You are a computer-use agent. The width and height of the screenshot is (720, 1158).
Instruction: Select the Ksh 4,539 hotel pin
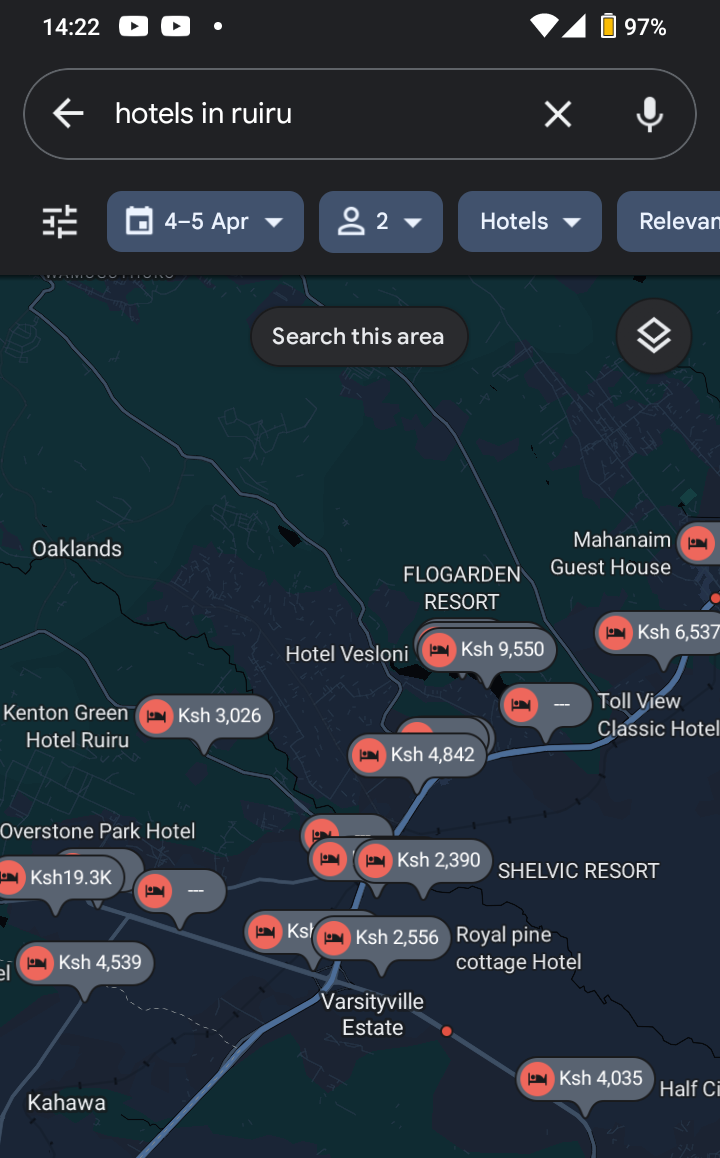coord(86,963)
